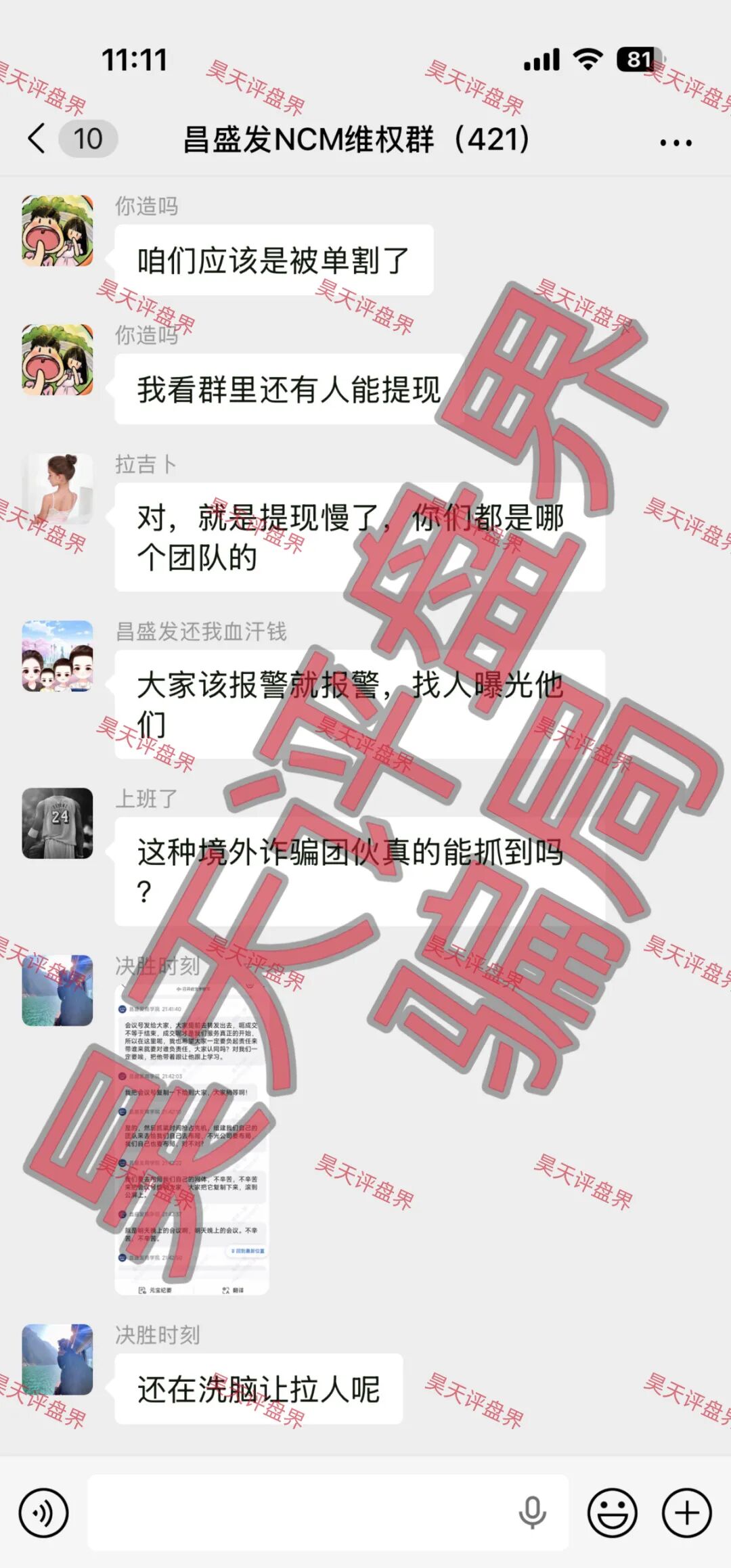This screenshot has height=1568, width=731.
Task: Switch to voice message mode
Action: 44,1512
